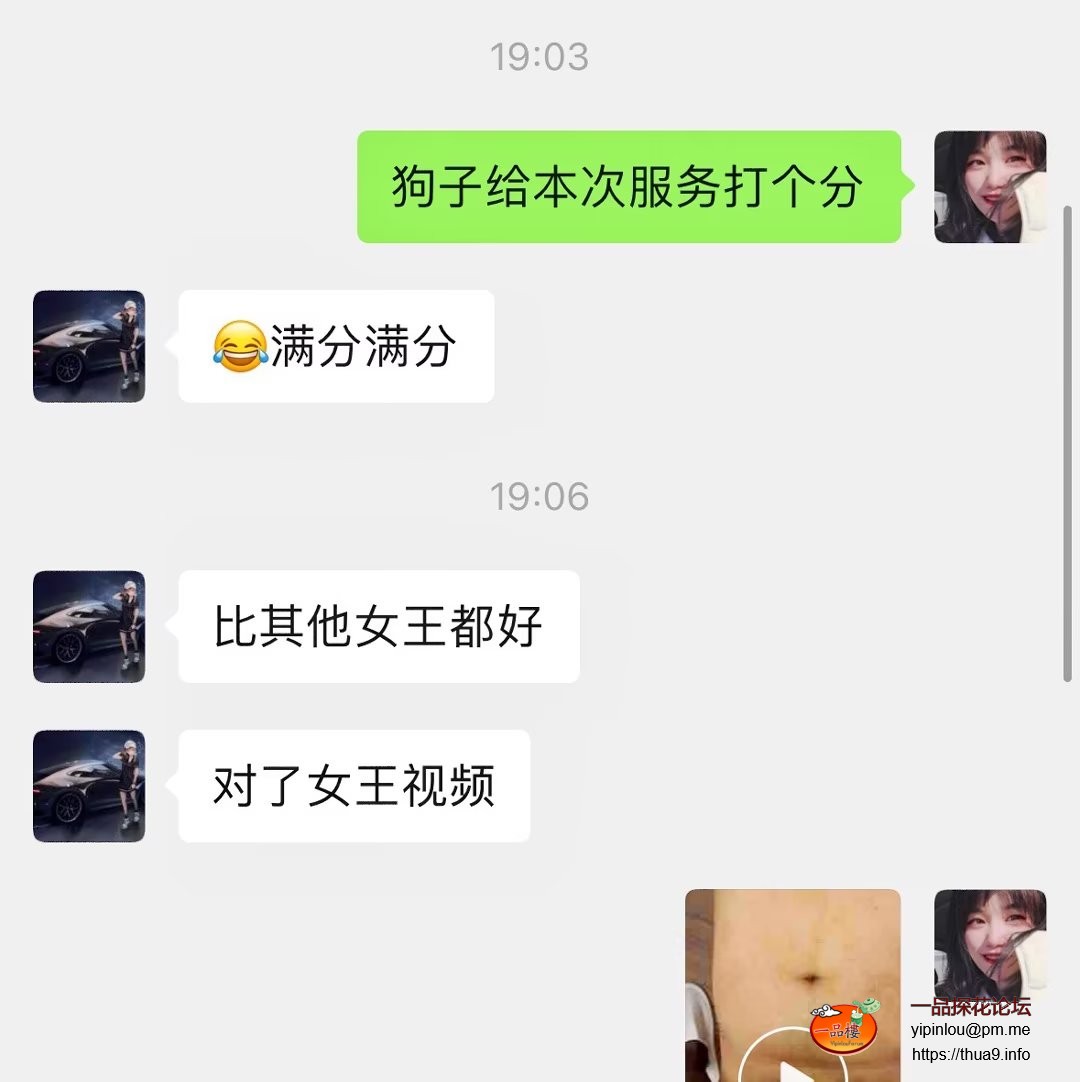Viewport: 1080px width, 1082px height.
Task: Open contact avatar next to 满分满分
Action: 89,346
